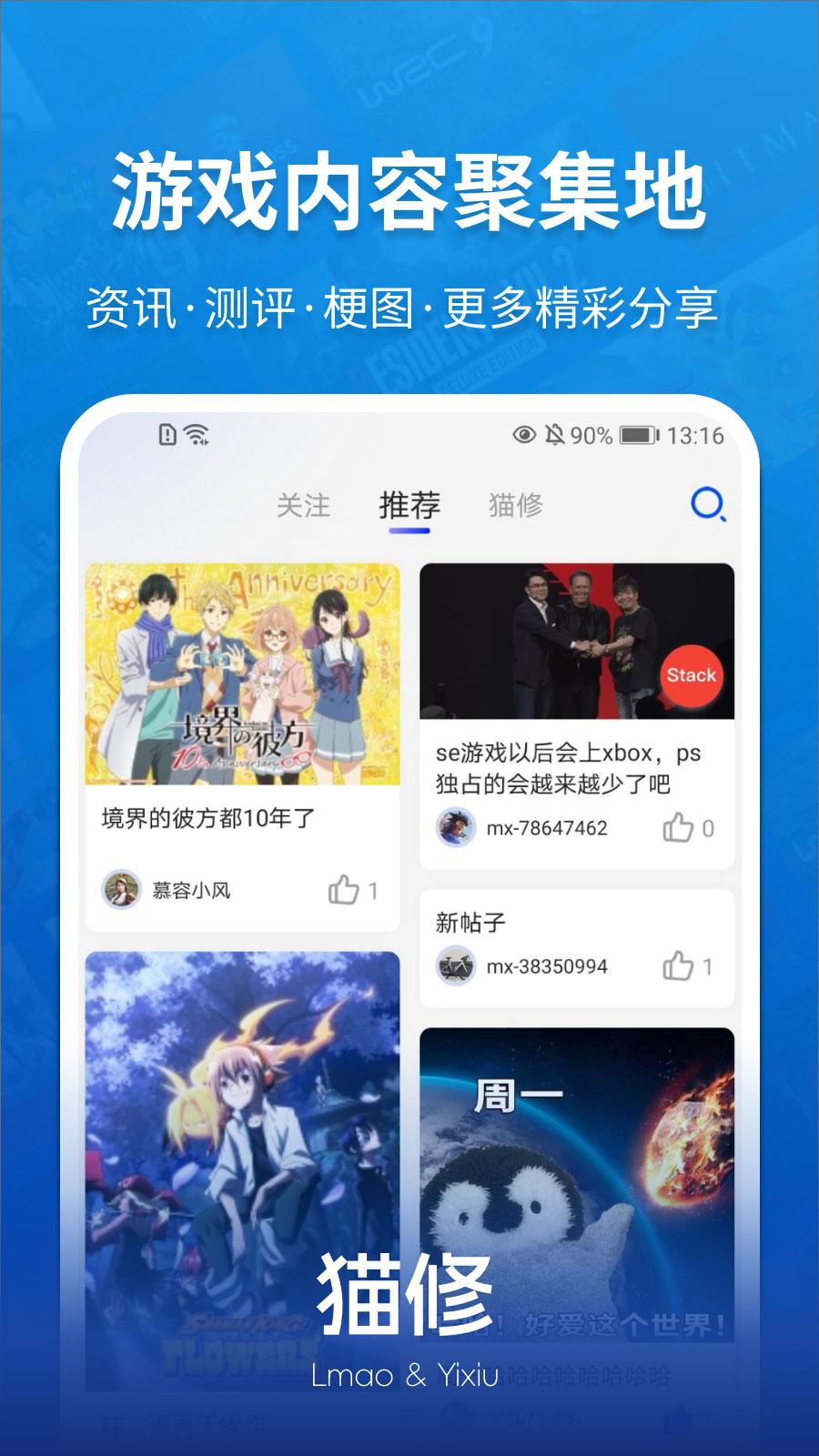Toggle like on the se游戏 xbox post
The height and width of the screenshot is (1456, 819).
(677, 828)
